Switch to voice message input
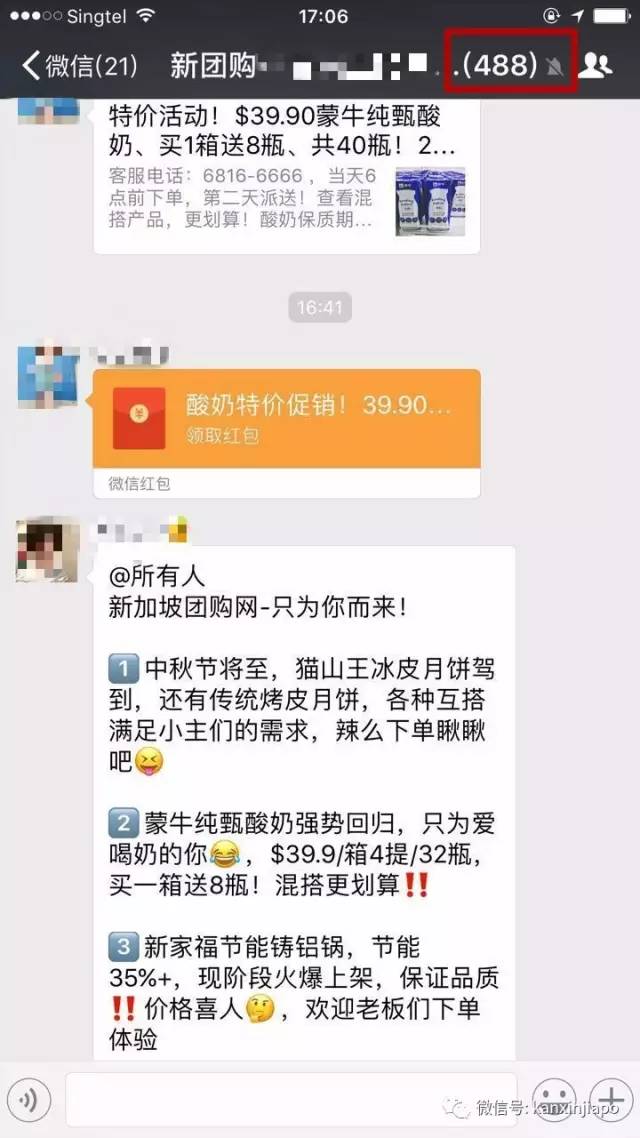Image resolution: width=640 pixels, height=1138 pixels. (x=29, y=1100)
